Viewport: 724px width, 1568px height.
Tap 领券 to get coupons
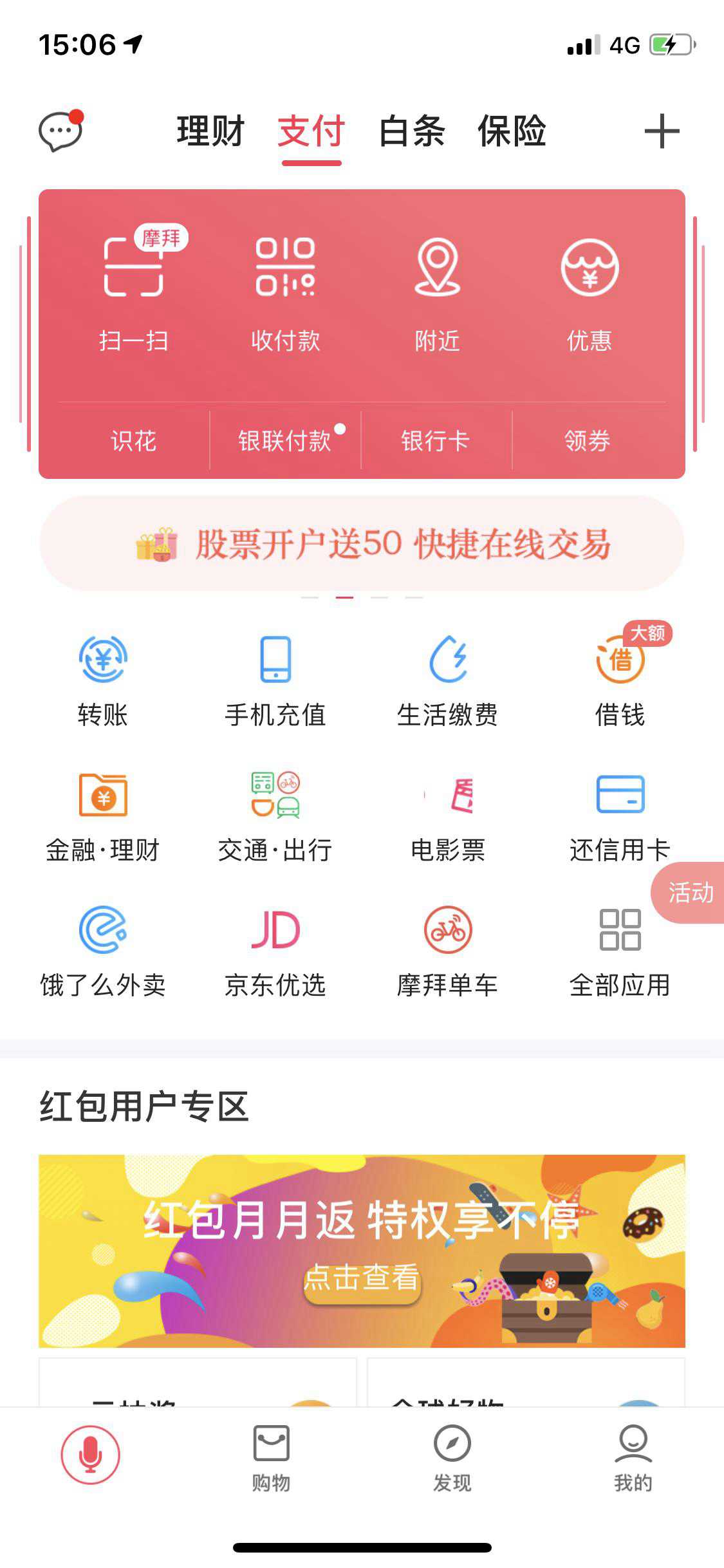pos(587,441)
